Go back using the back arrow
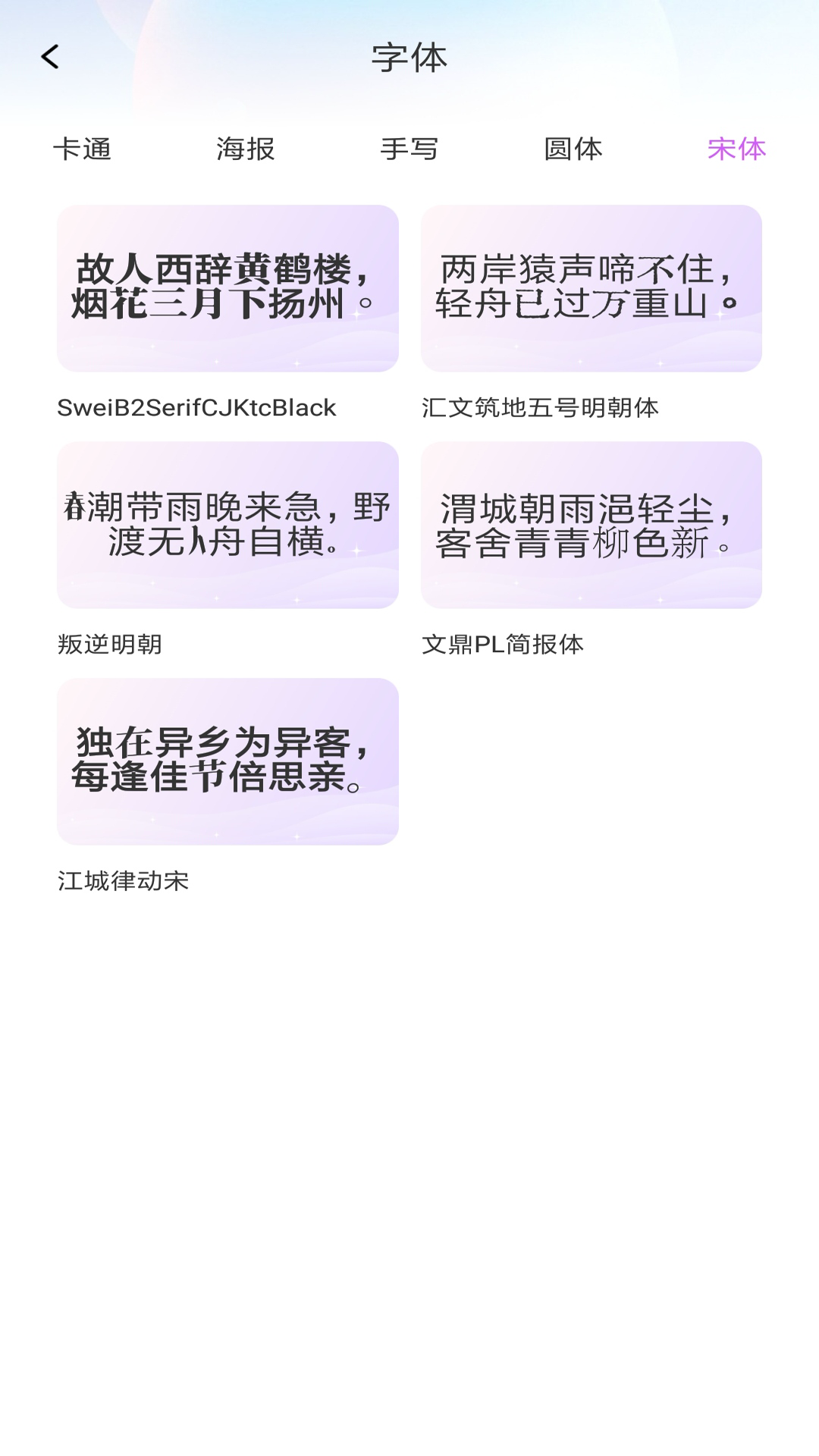819x1456 pixels. tap(50, 57)
